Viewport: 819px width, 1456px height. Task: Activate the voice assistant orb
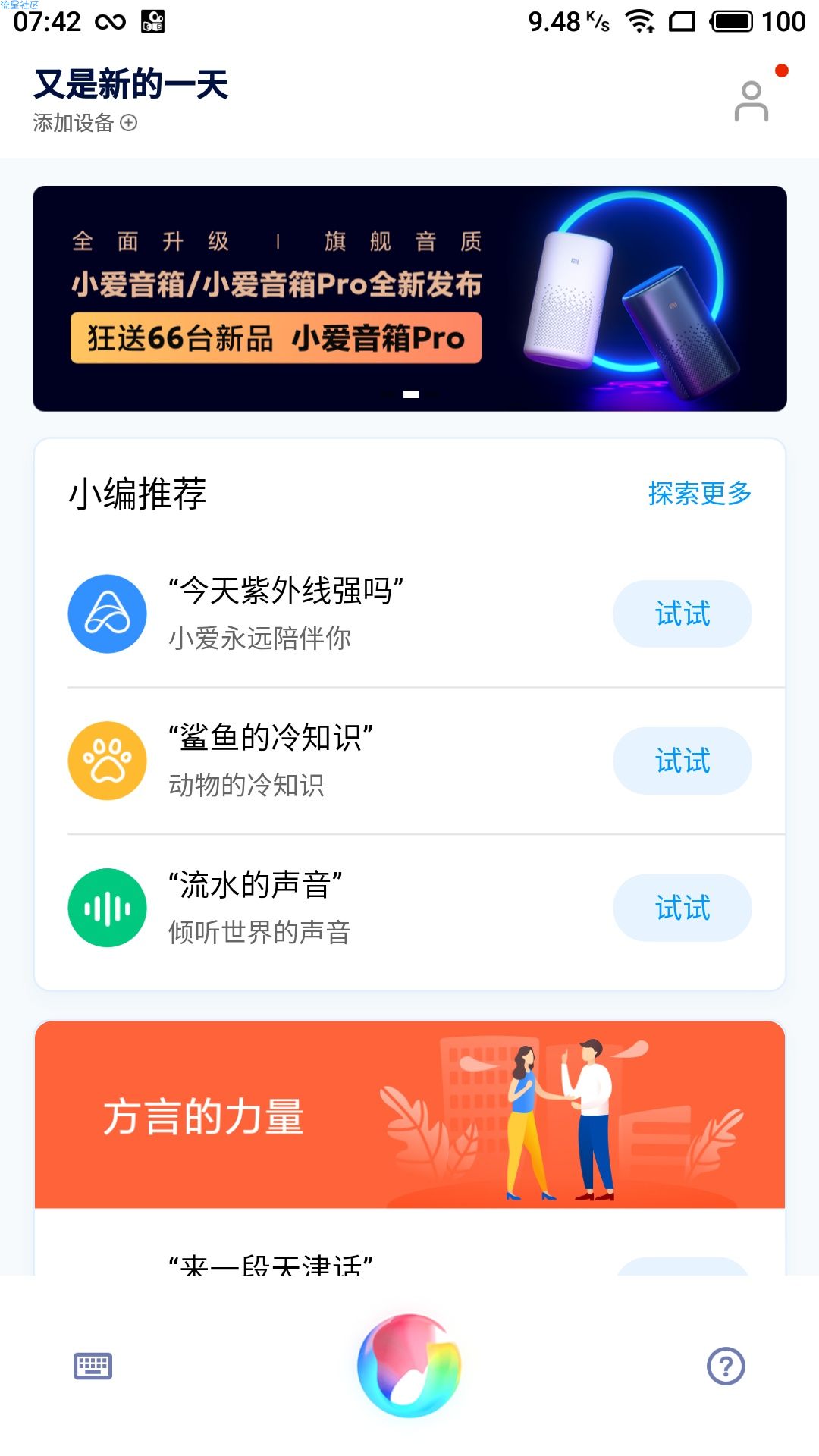coord(409,1366)
